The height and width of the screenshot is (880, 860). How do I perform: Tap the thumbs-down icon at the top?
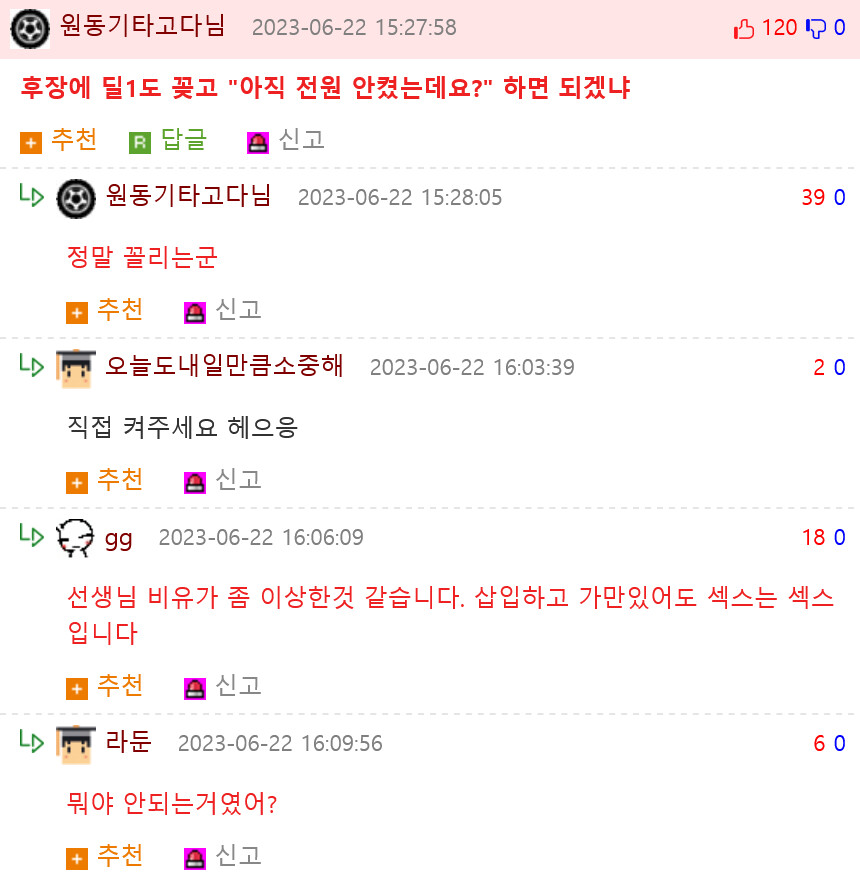[816, 28]
